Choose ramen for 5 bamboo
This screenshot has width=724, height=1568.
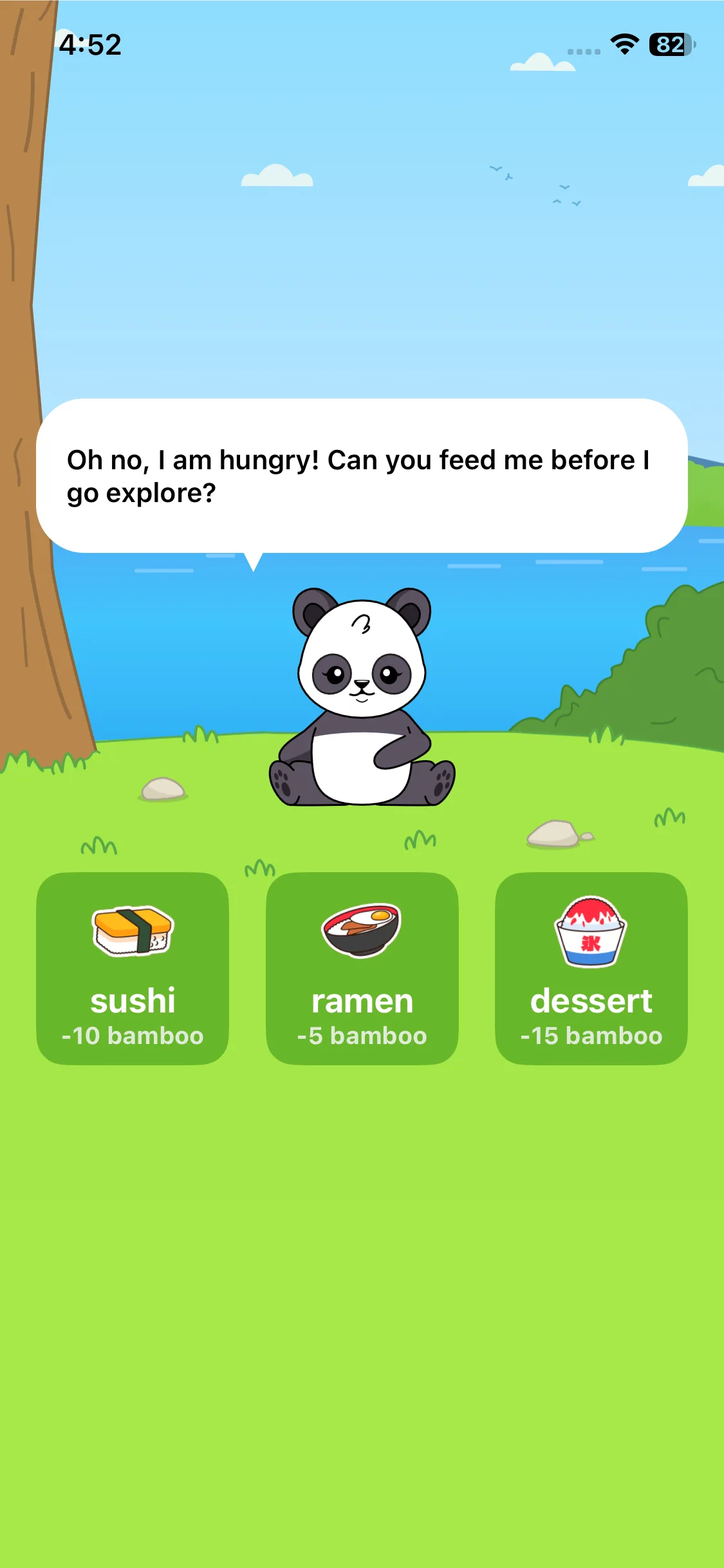pos(362,968)
